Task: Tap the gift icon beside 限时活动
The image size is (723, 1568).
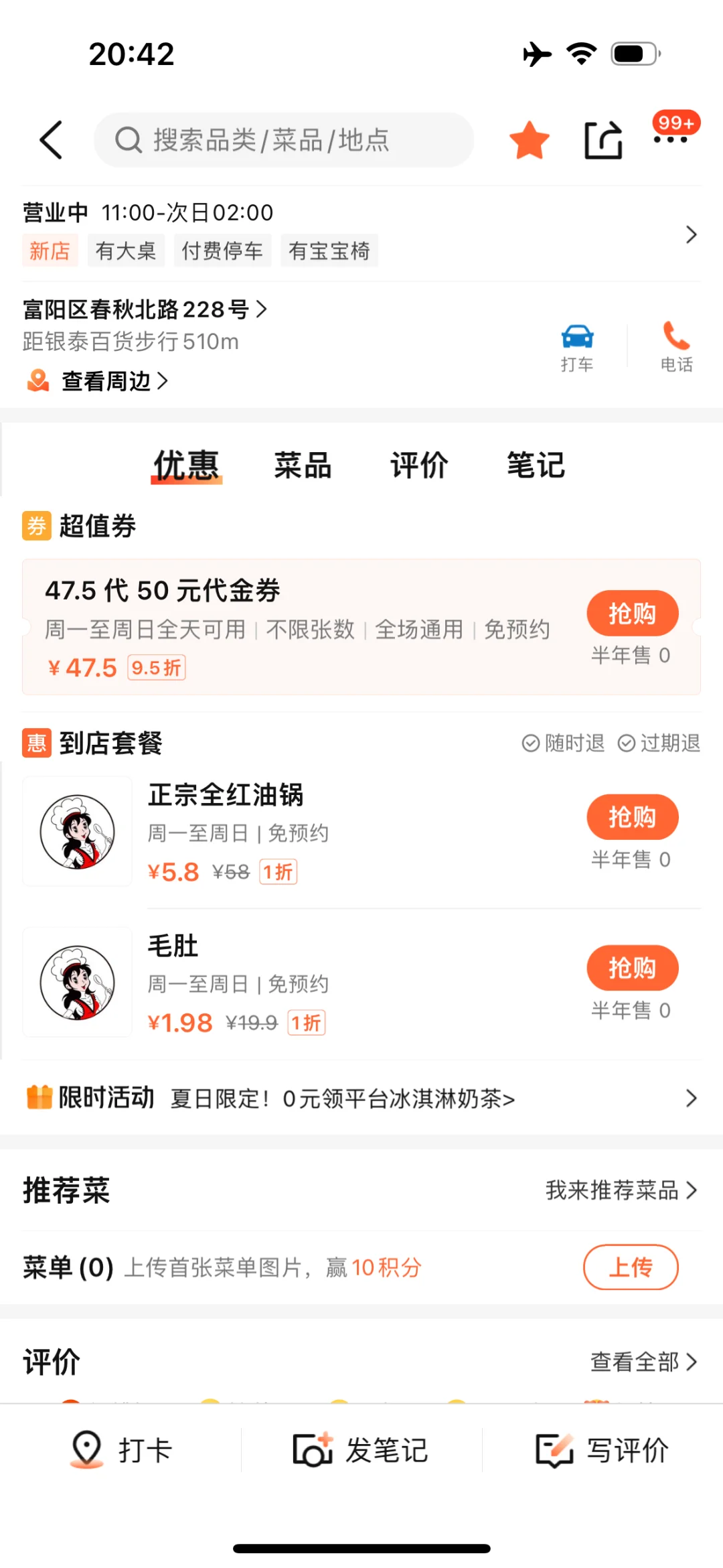Action: [39, 1097]
